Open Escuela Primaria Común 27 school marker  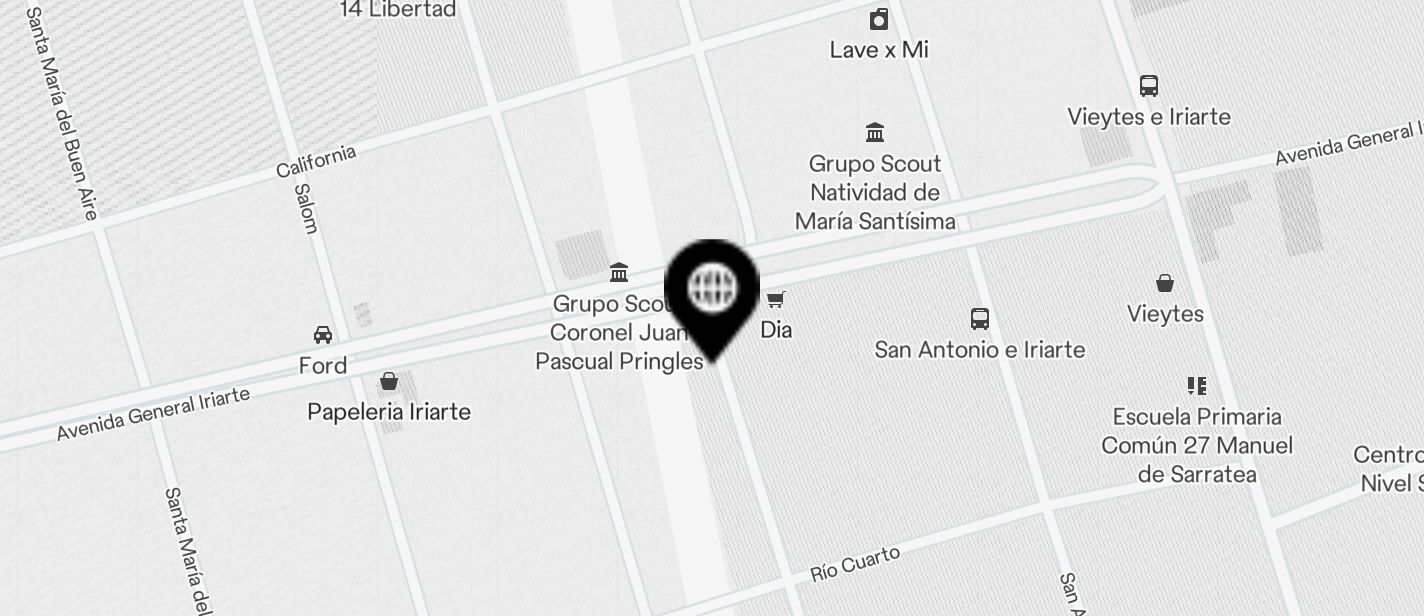point(1196,386)
